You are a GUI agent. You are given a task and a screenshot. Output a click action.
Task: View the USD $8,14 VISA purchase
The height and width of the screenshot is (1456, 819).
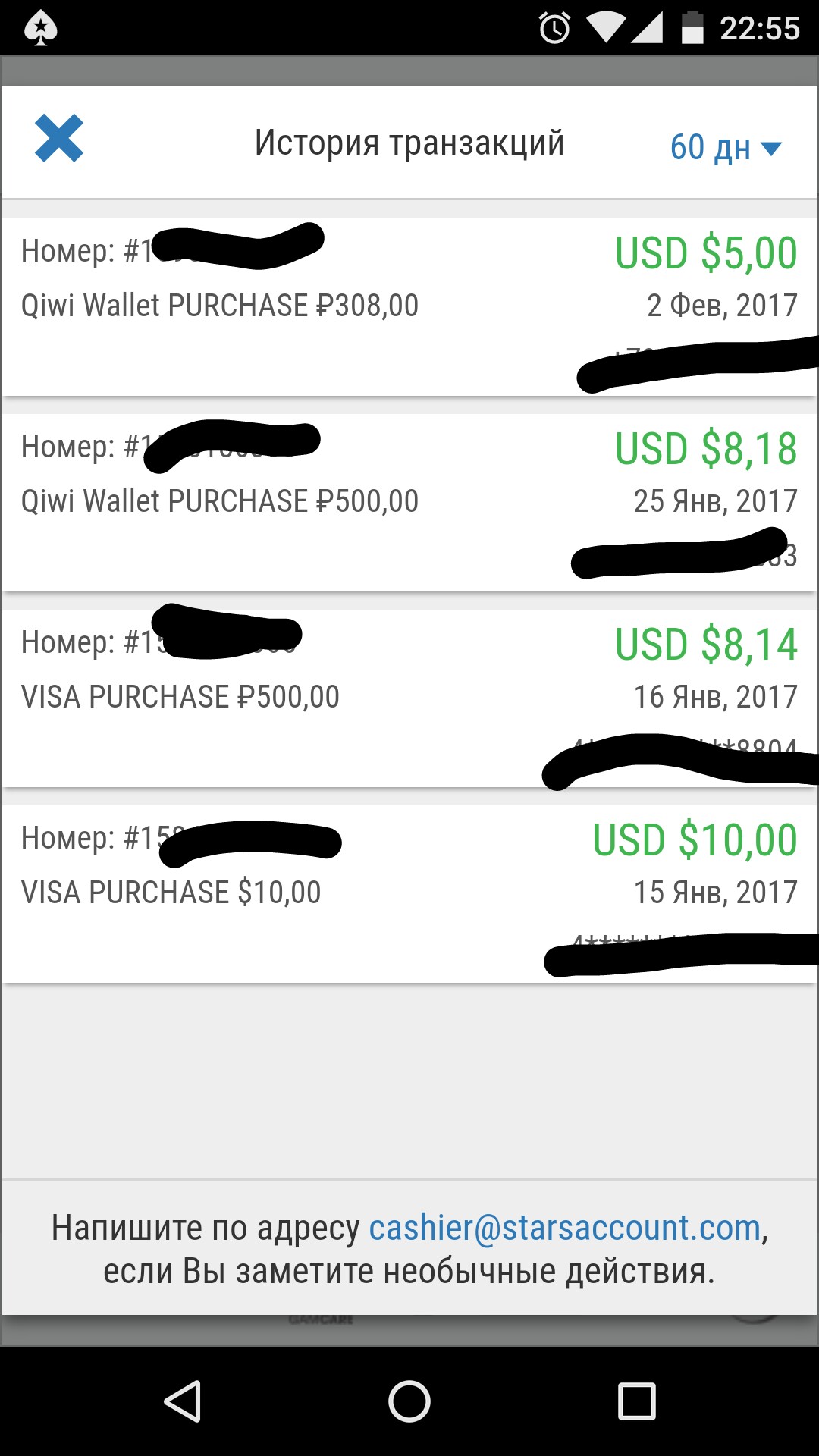[409, 698]
